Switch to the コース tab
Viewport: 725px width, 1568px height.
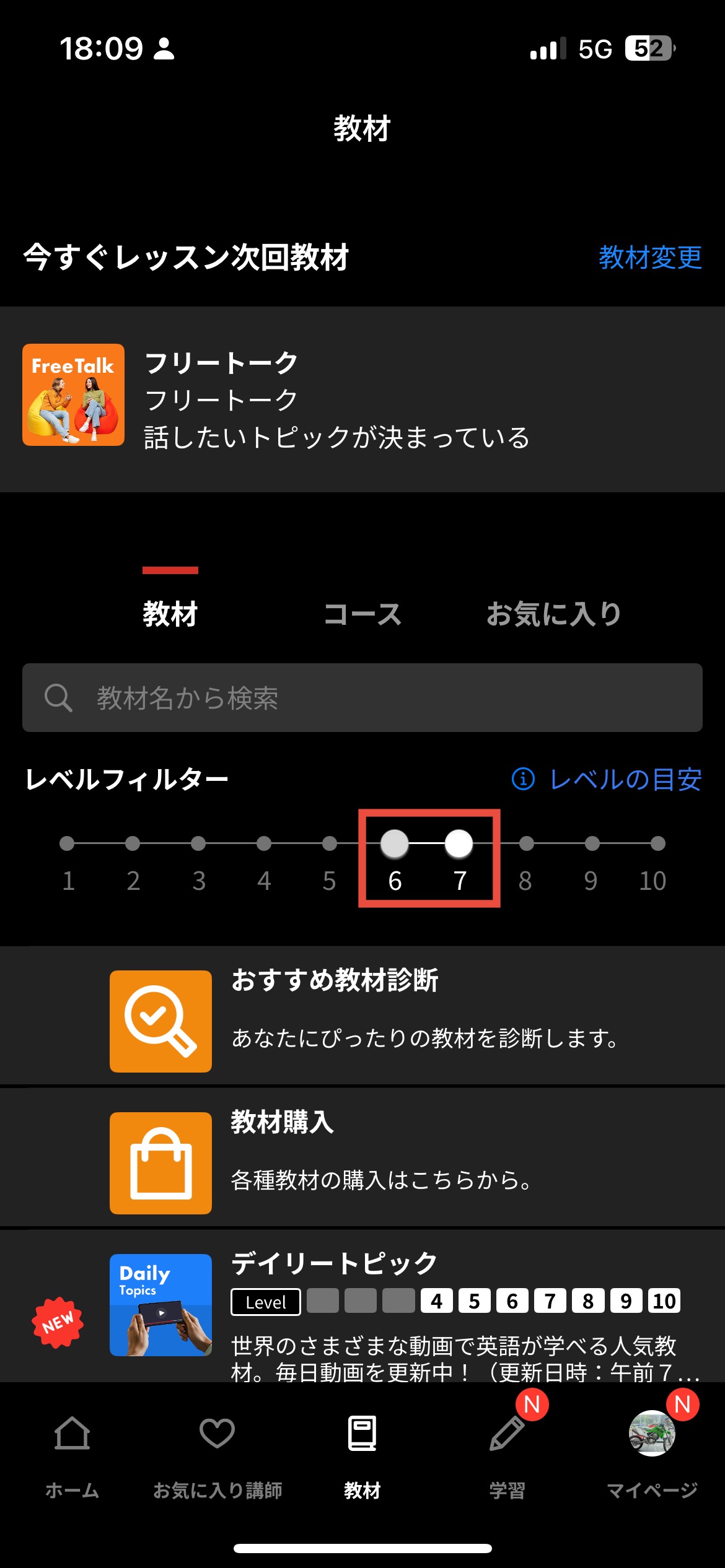pos(362,614)
